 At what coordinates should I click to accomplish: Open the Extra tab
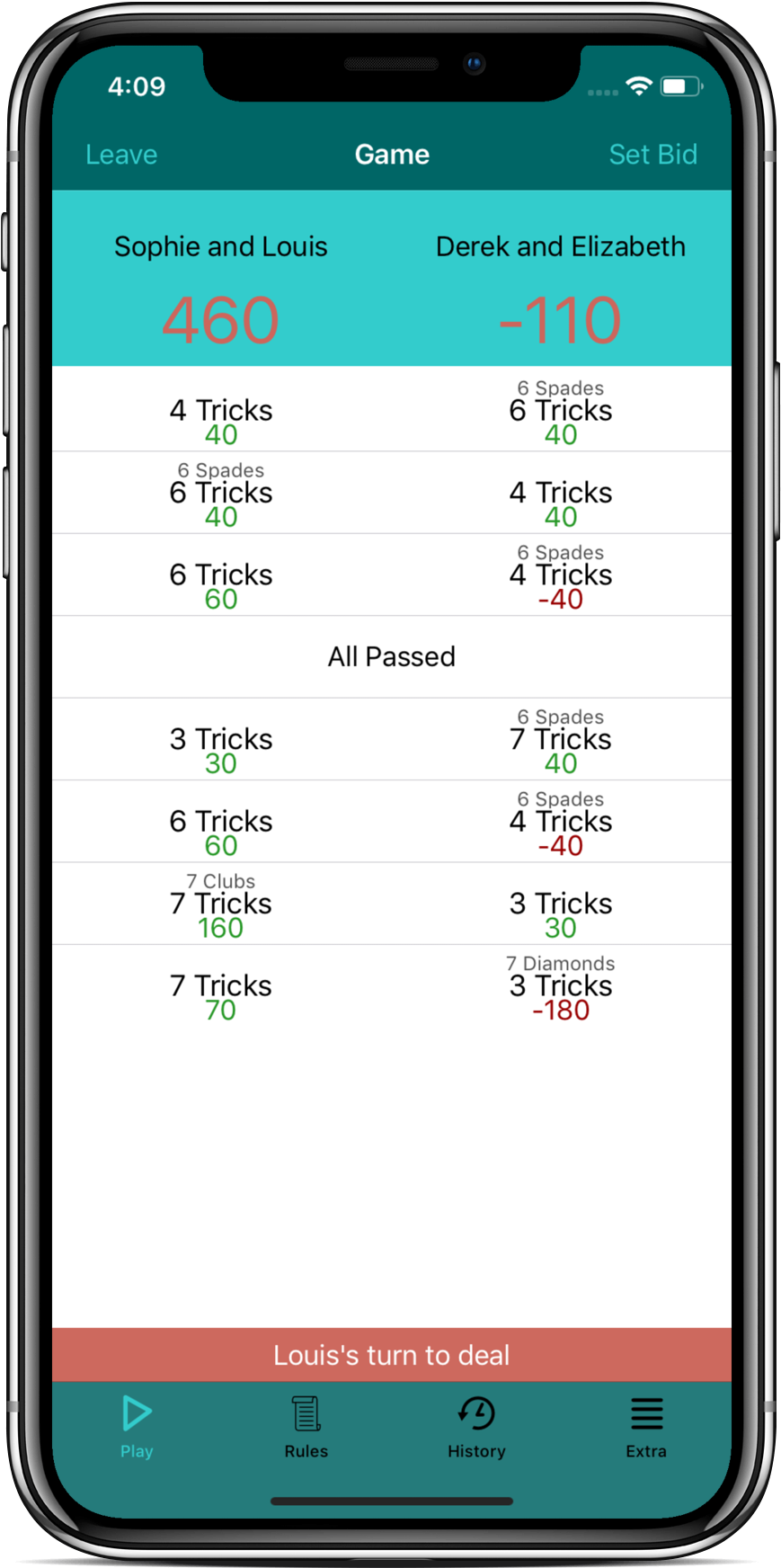coord(646,1427)
